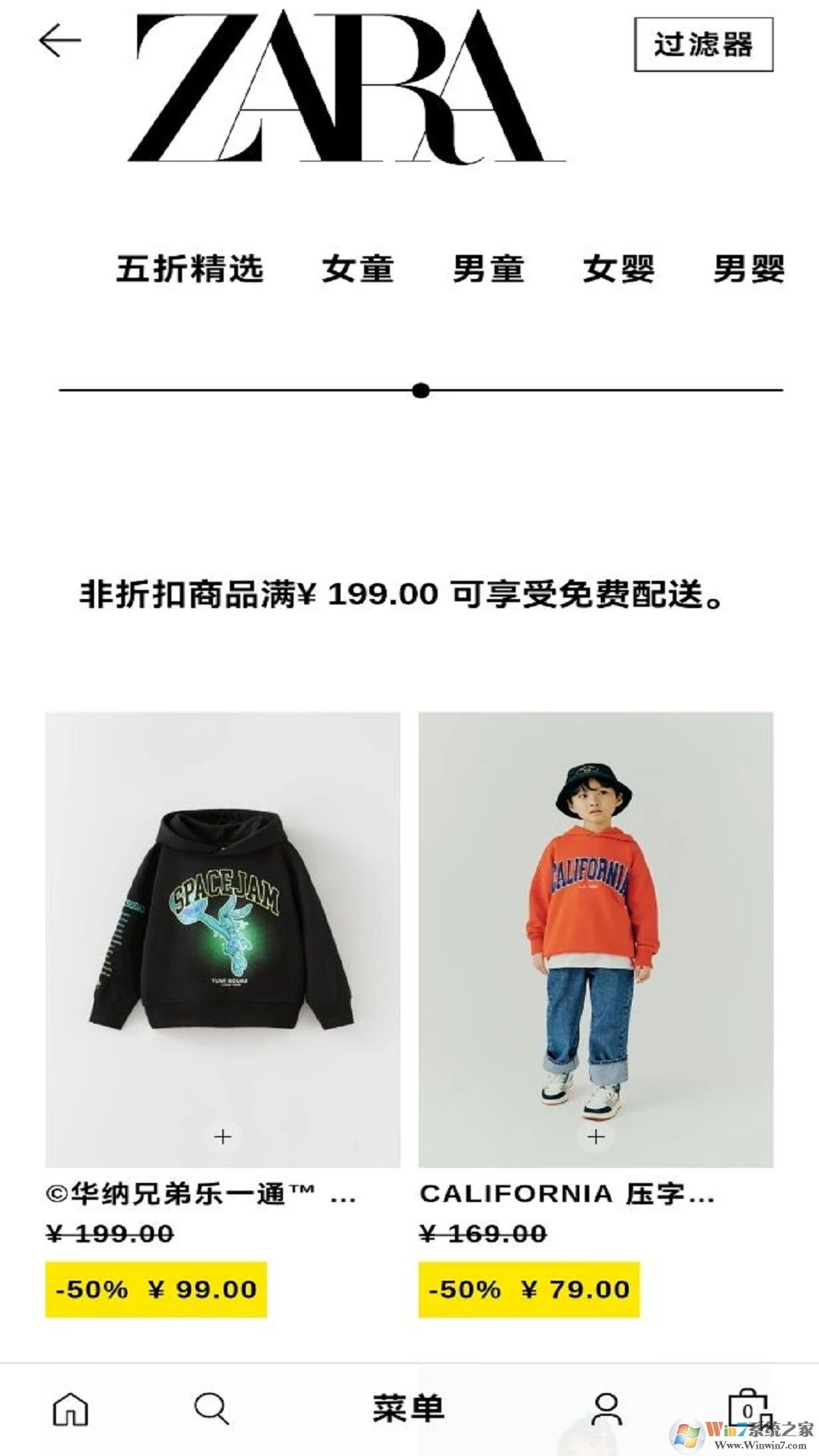Go back using the arrow icon
The image size is (819, 1456).
pyautogui.click(x=60, y=40)
